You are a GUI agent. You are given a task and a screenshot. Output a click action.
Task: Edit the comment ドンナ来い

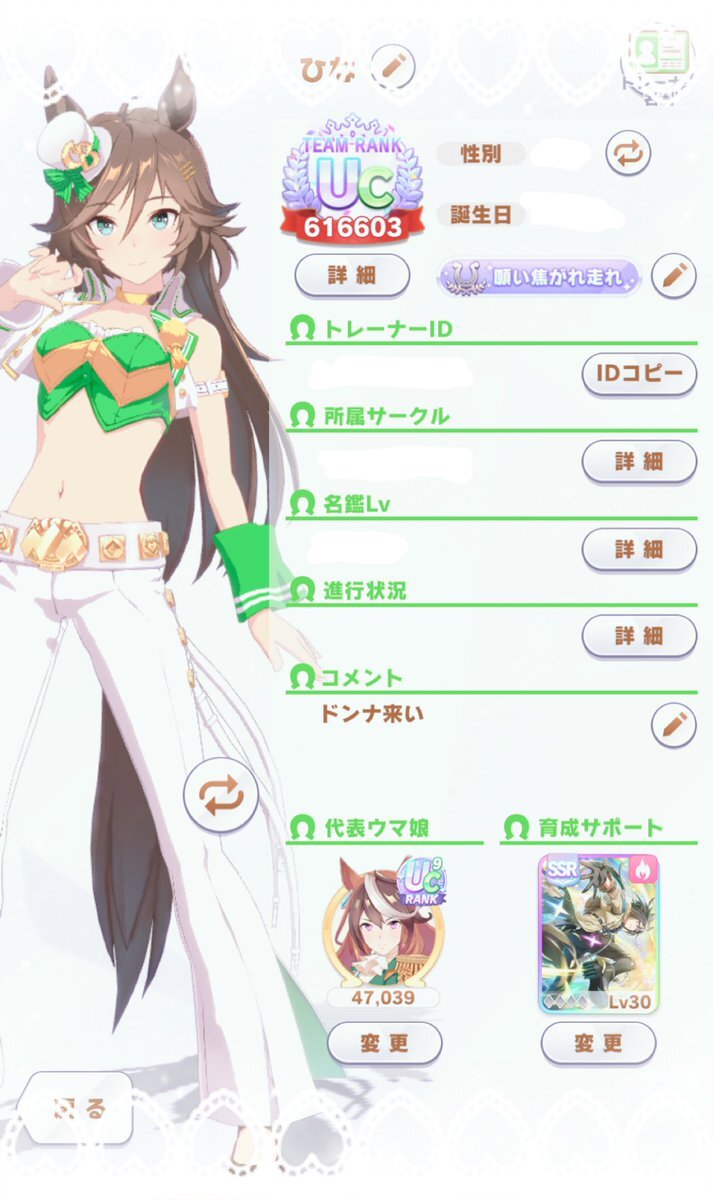pyautogui.click(x=673, y=723)
